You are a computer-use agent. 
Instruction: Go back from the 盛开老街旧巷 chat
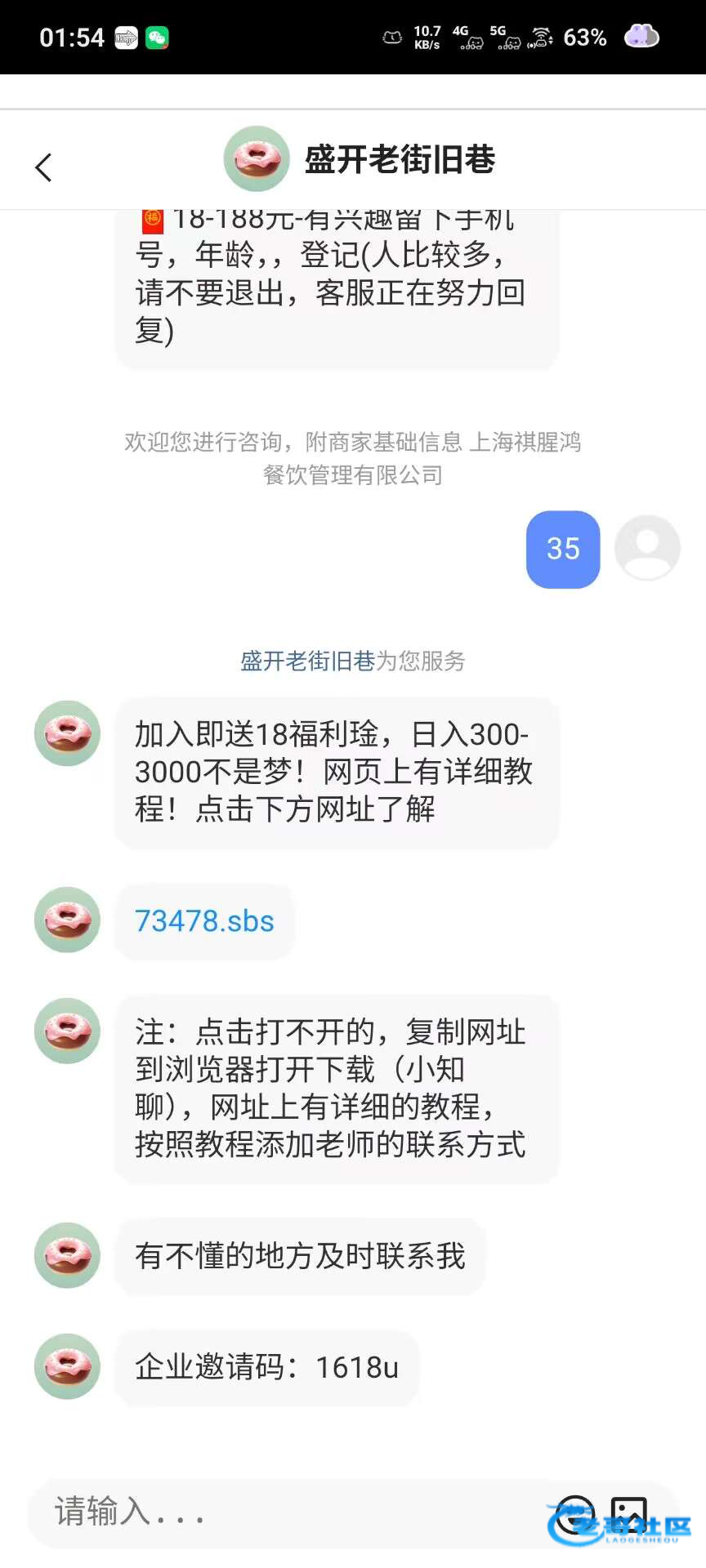point(44,167)
